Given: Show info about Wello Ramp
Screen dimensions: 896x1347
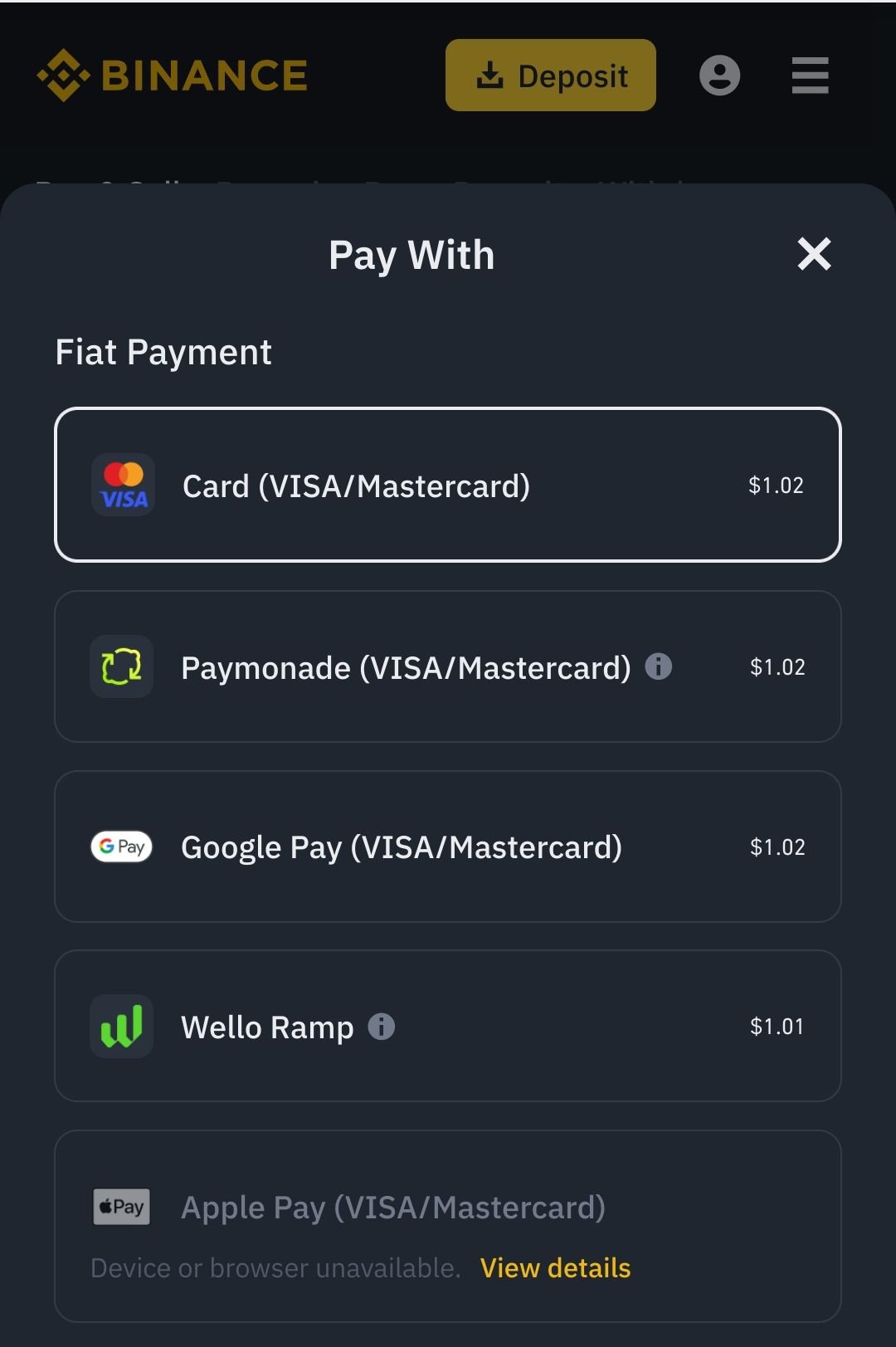Looking at the screenshot, I should 382,1027.
